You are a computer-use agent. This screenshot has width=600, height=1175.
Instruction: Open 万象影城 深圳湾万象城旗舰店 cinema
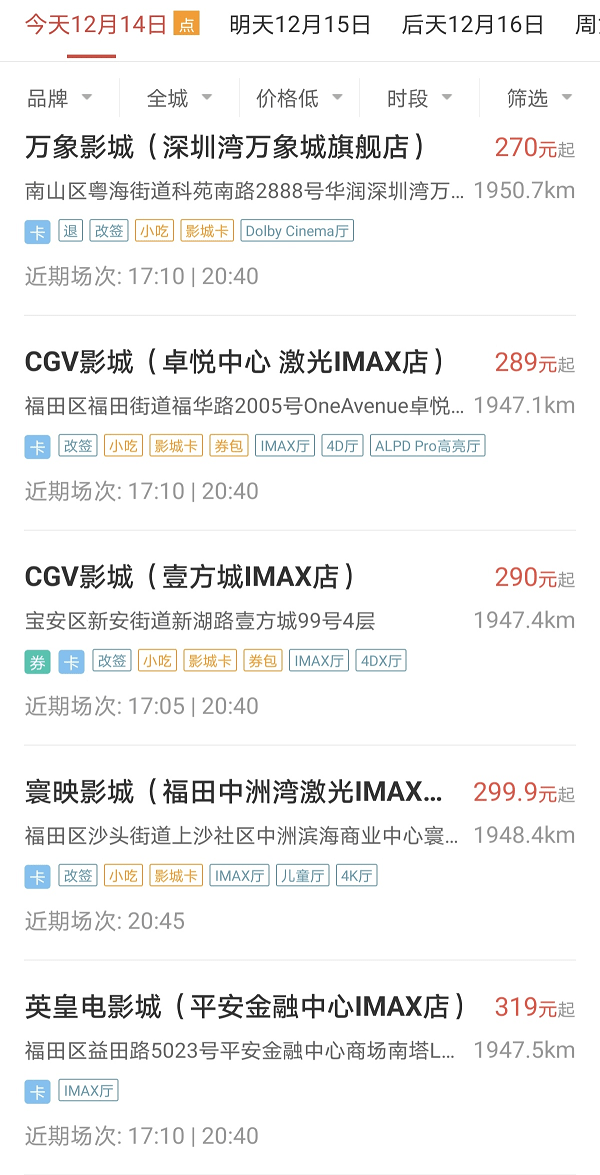(300, 211)
